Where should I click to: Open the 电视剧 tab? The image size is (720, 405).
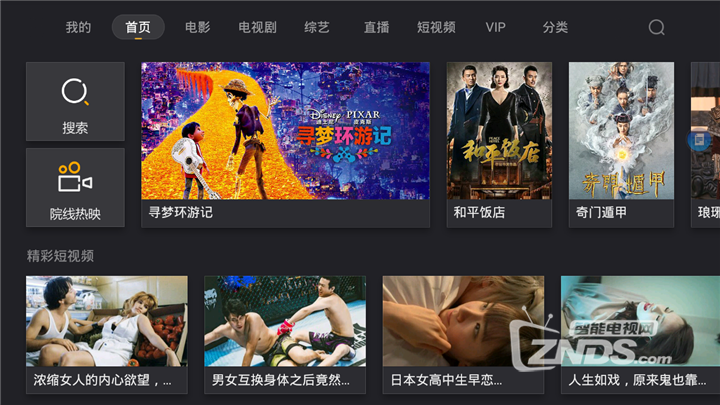coord(258,28)
